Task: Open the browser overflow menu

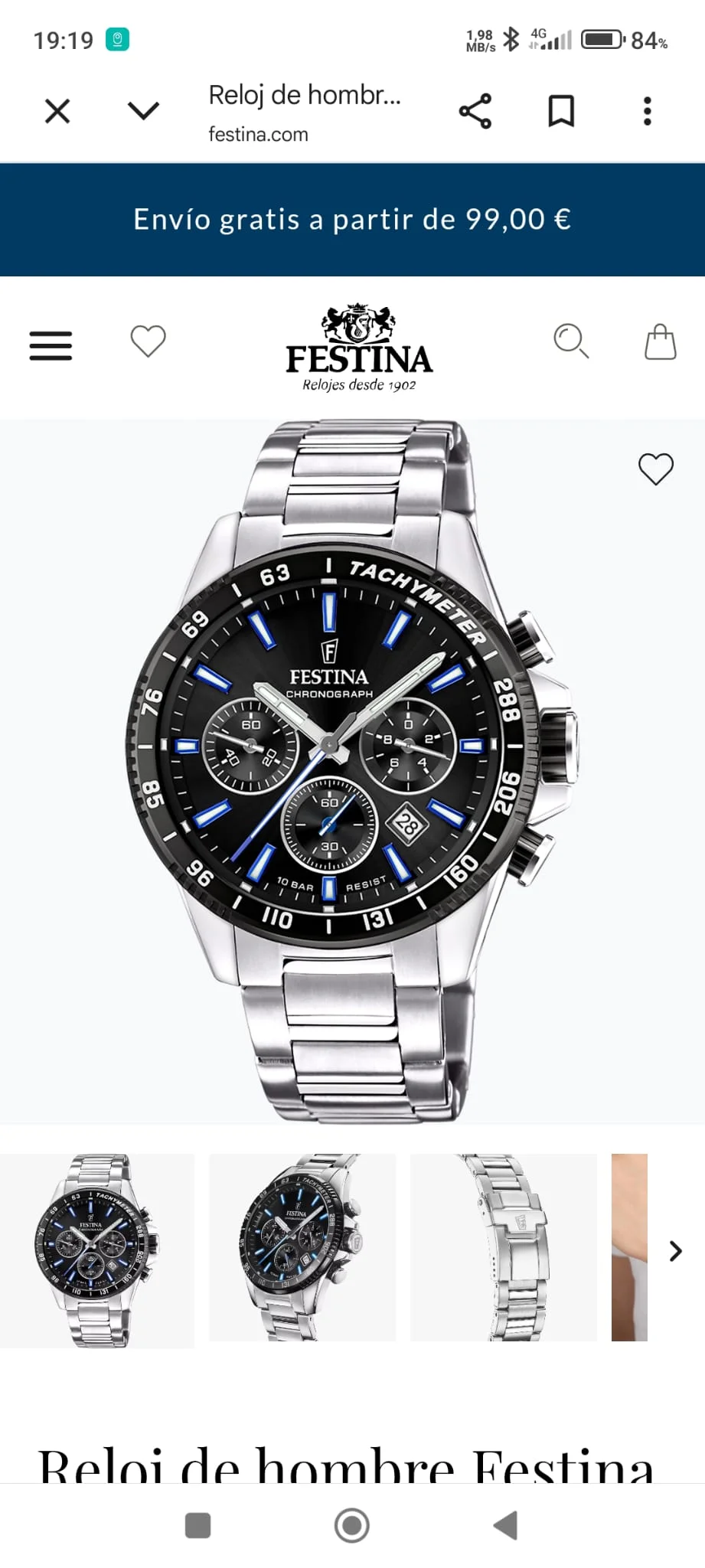Action: pyautogui.click(x=648, y=111)
